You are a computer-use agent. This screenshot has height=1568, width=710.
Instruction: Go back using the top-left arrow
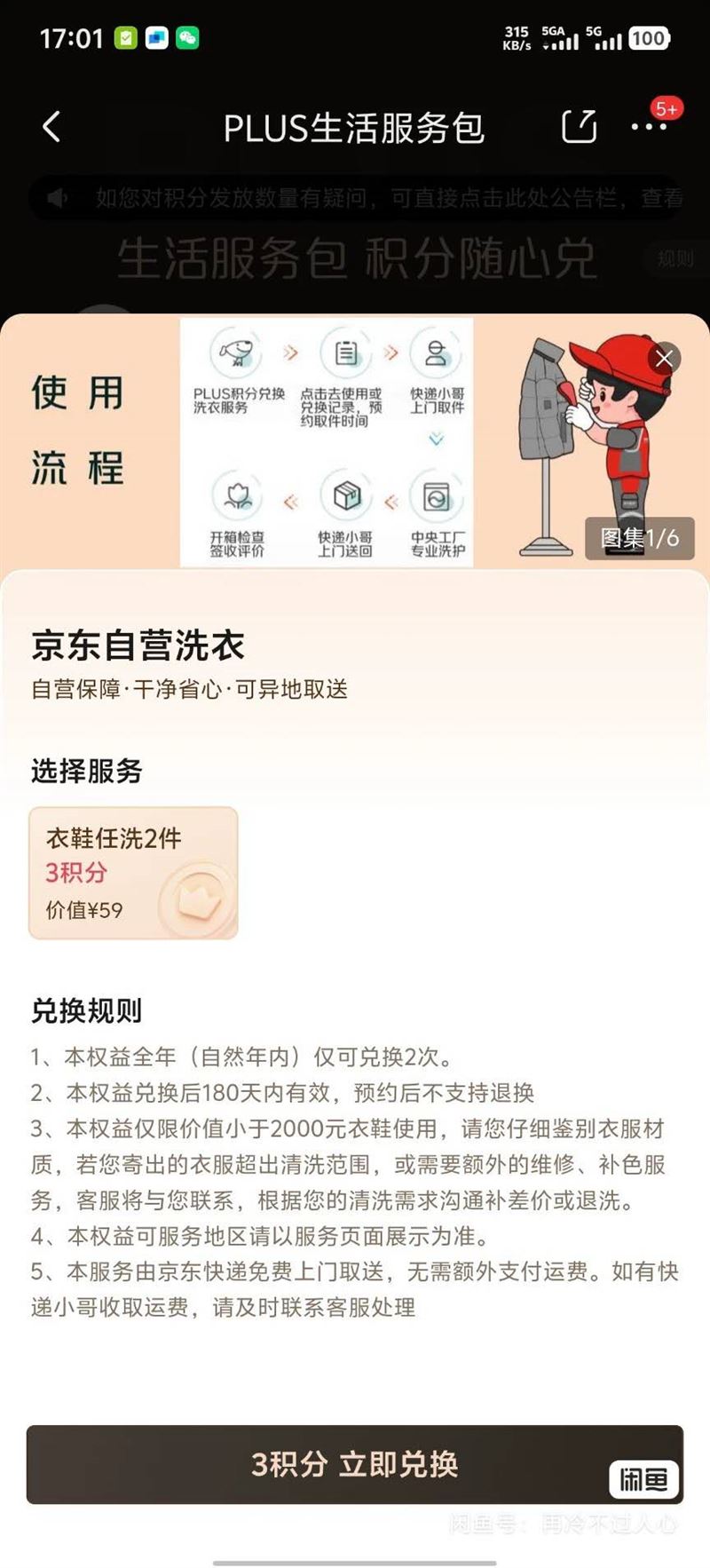51,127
